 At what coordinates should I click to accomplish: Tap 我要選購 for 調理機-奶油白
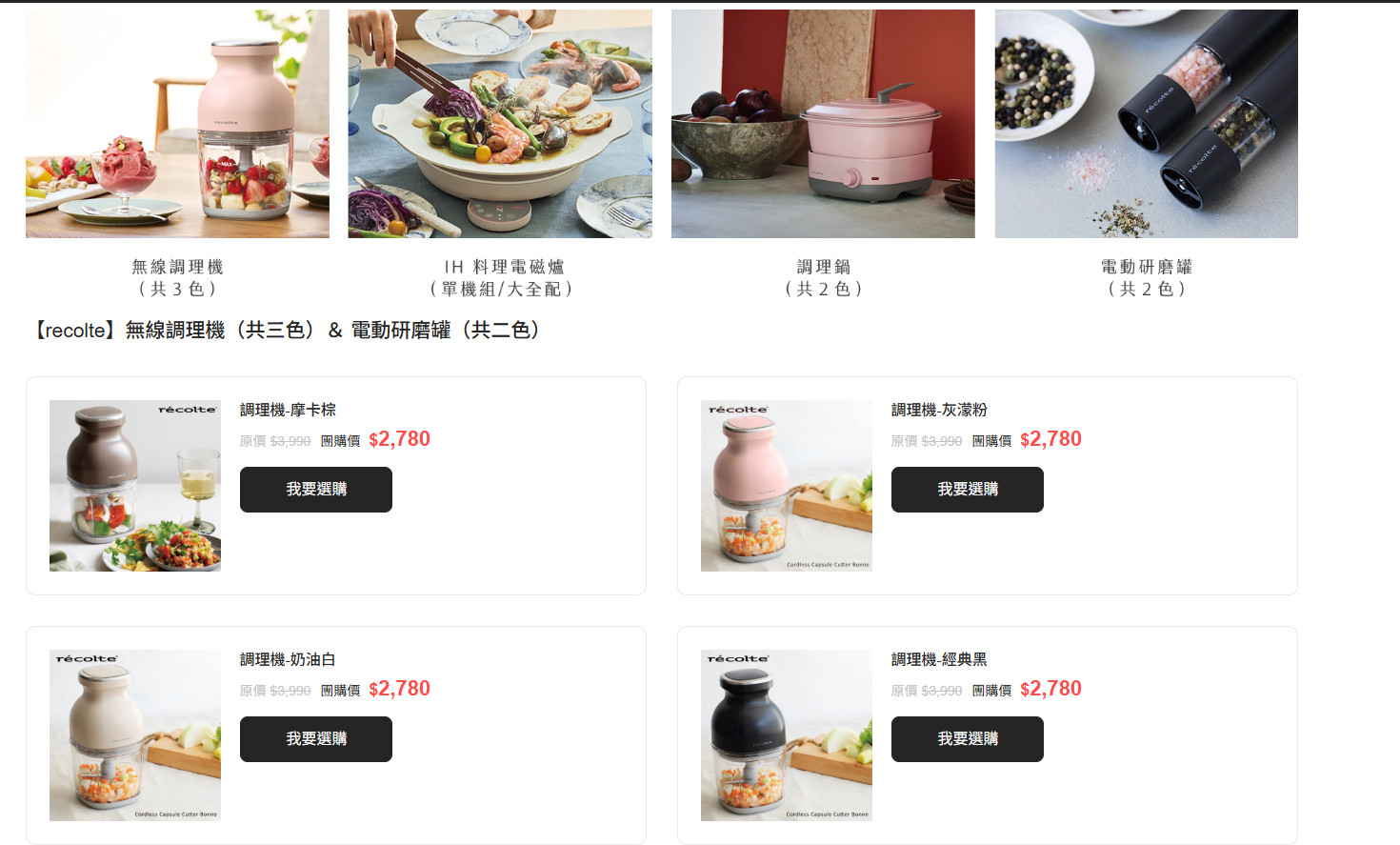tap(315, 739)
